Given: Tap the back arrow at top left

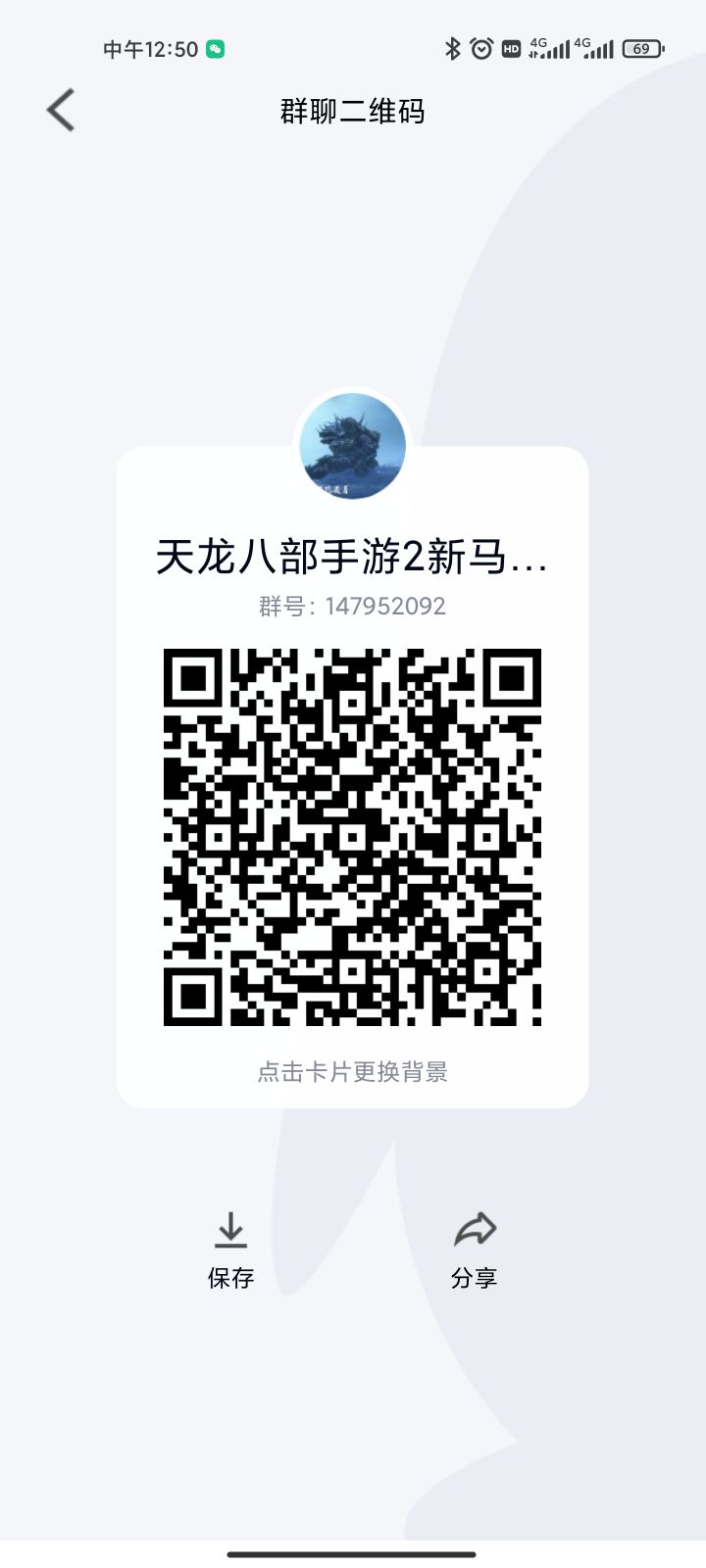Looking at the screenshot, I should click(61, 110).
